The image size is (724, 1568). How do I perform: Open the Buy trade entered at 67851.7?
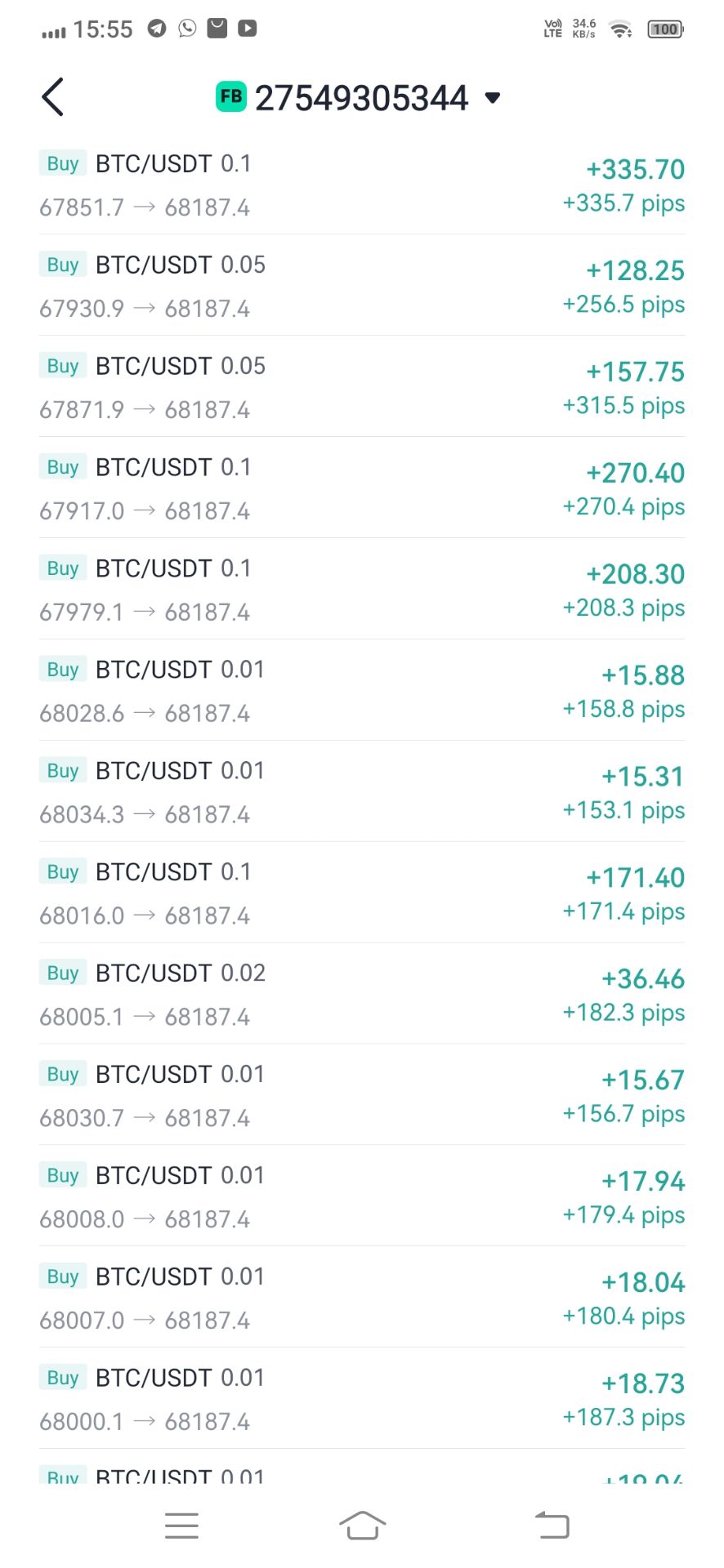pos(361,185)
